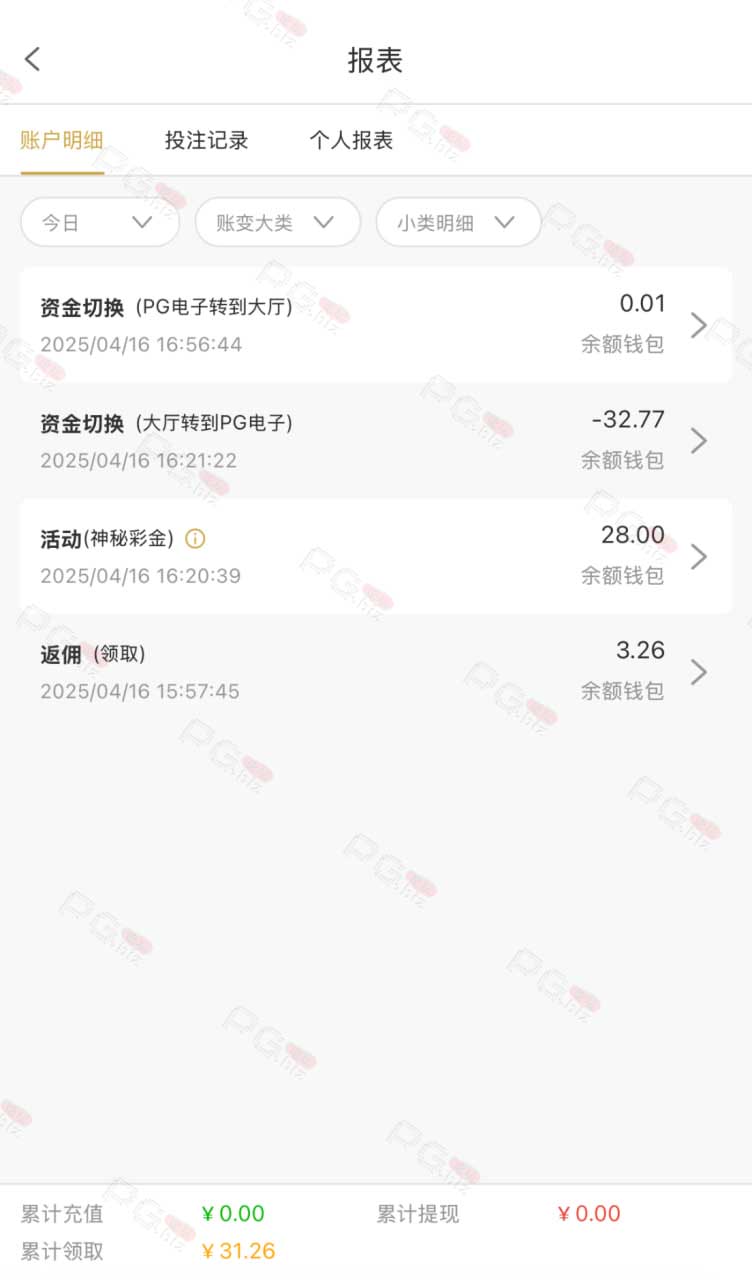
Task: Open the 小类明细 filter dropdown
Action: (x=459, y=222)
